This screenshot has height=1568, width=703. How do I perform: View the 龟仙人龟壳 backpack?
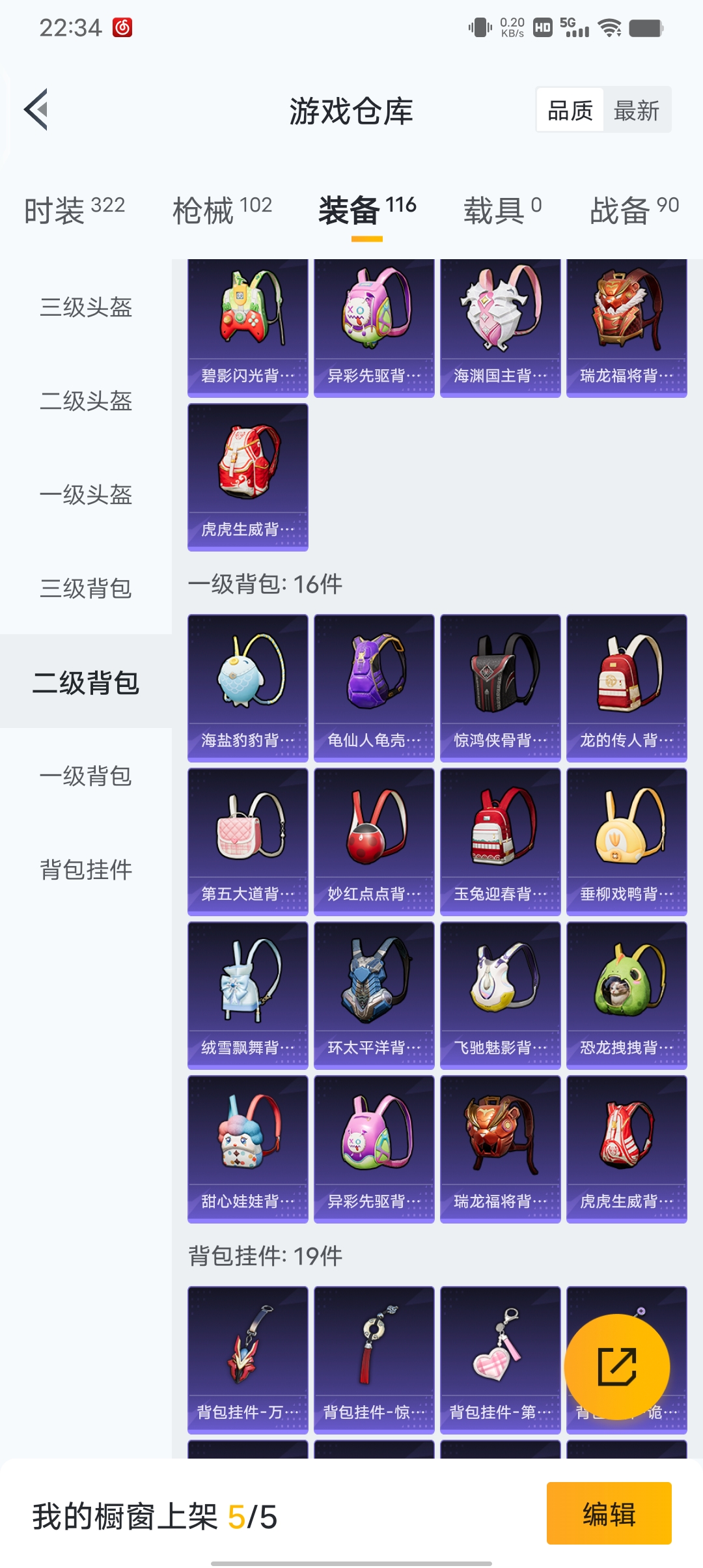pyautogui.click(x=374, y=688)
